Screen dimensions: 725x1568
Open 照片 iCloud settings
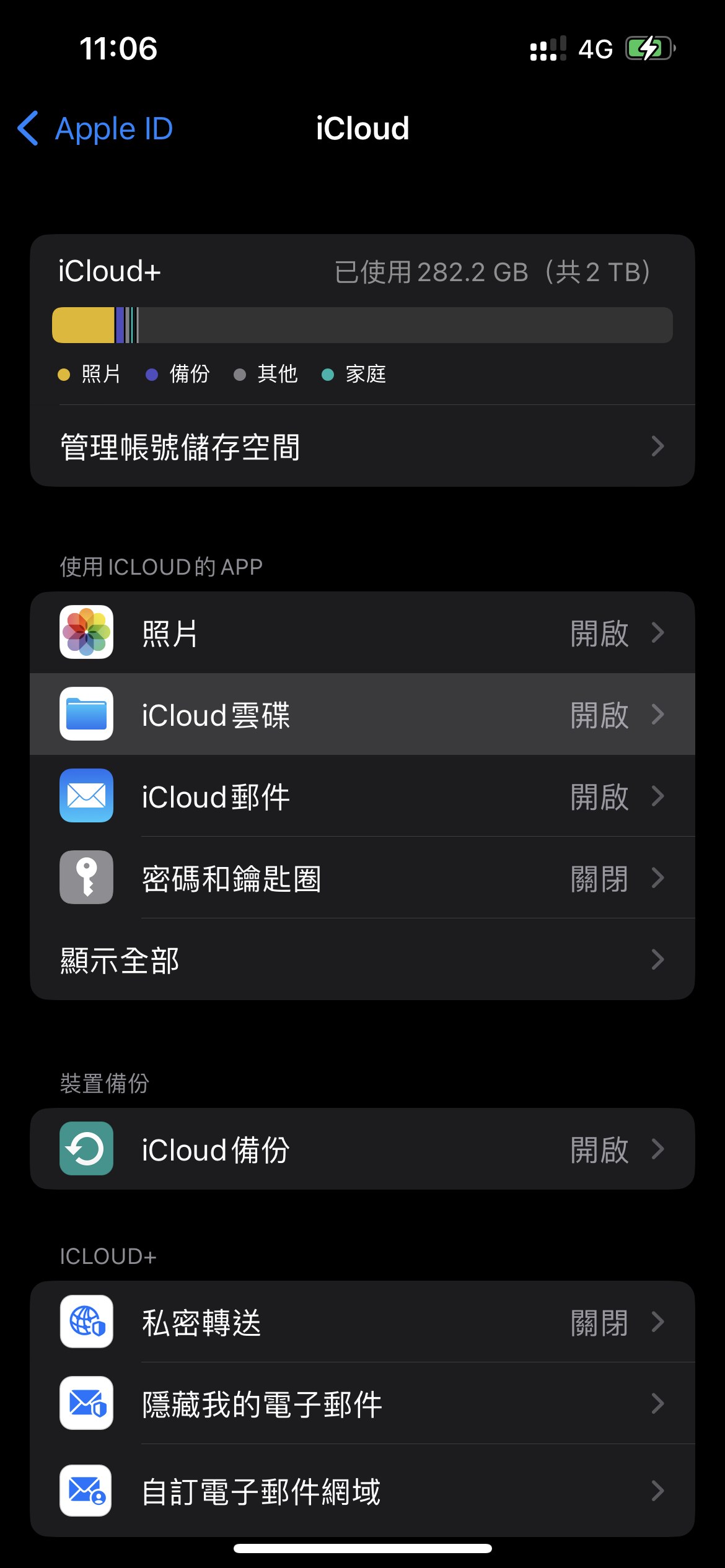point(362,632)
